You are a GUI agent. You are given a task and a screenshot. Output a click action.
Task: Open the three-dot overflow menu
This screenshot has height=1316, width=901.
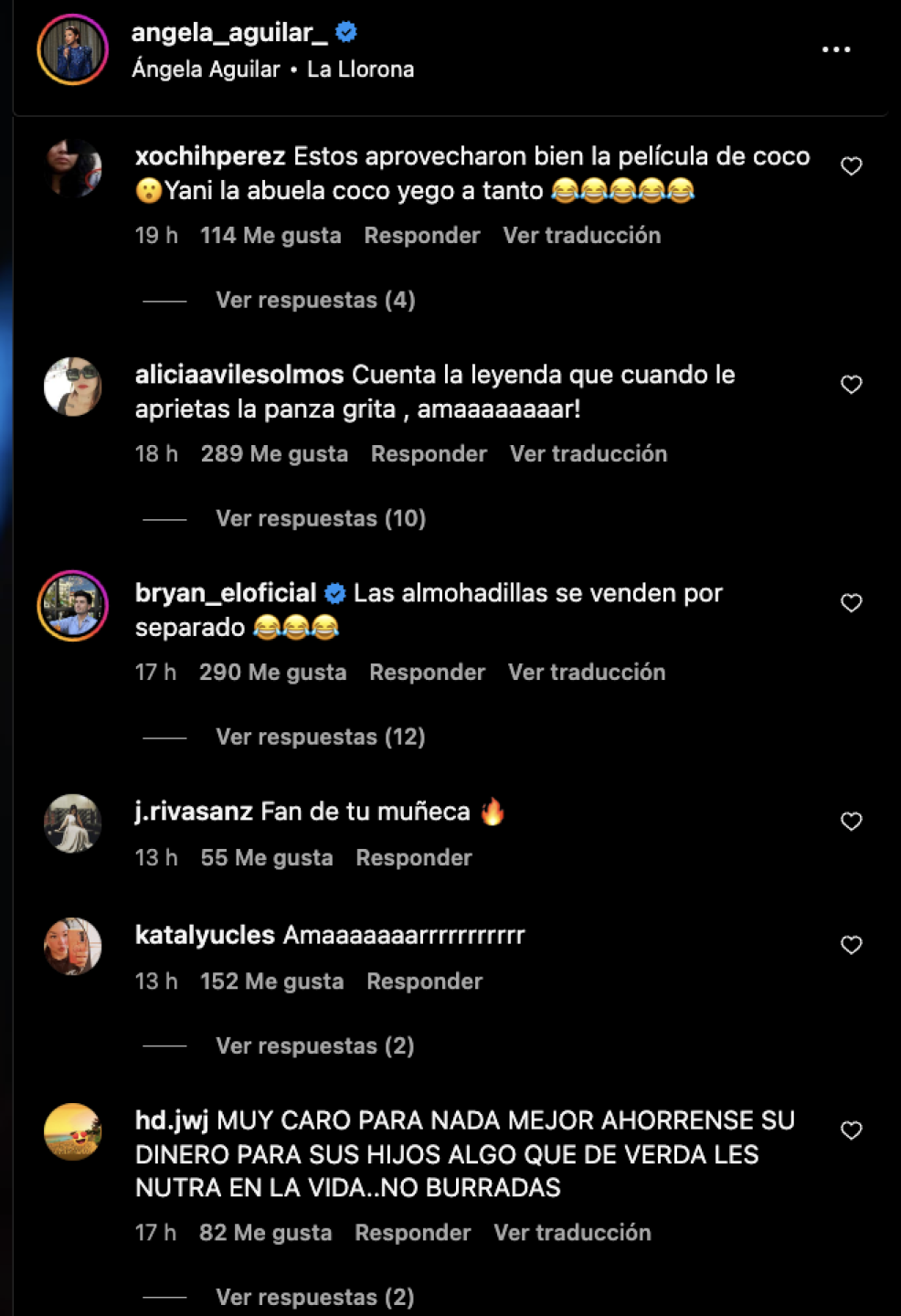(x=836, y=49)
